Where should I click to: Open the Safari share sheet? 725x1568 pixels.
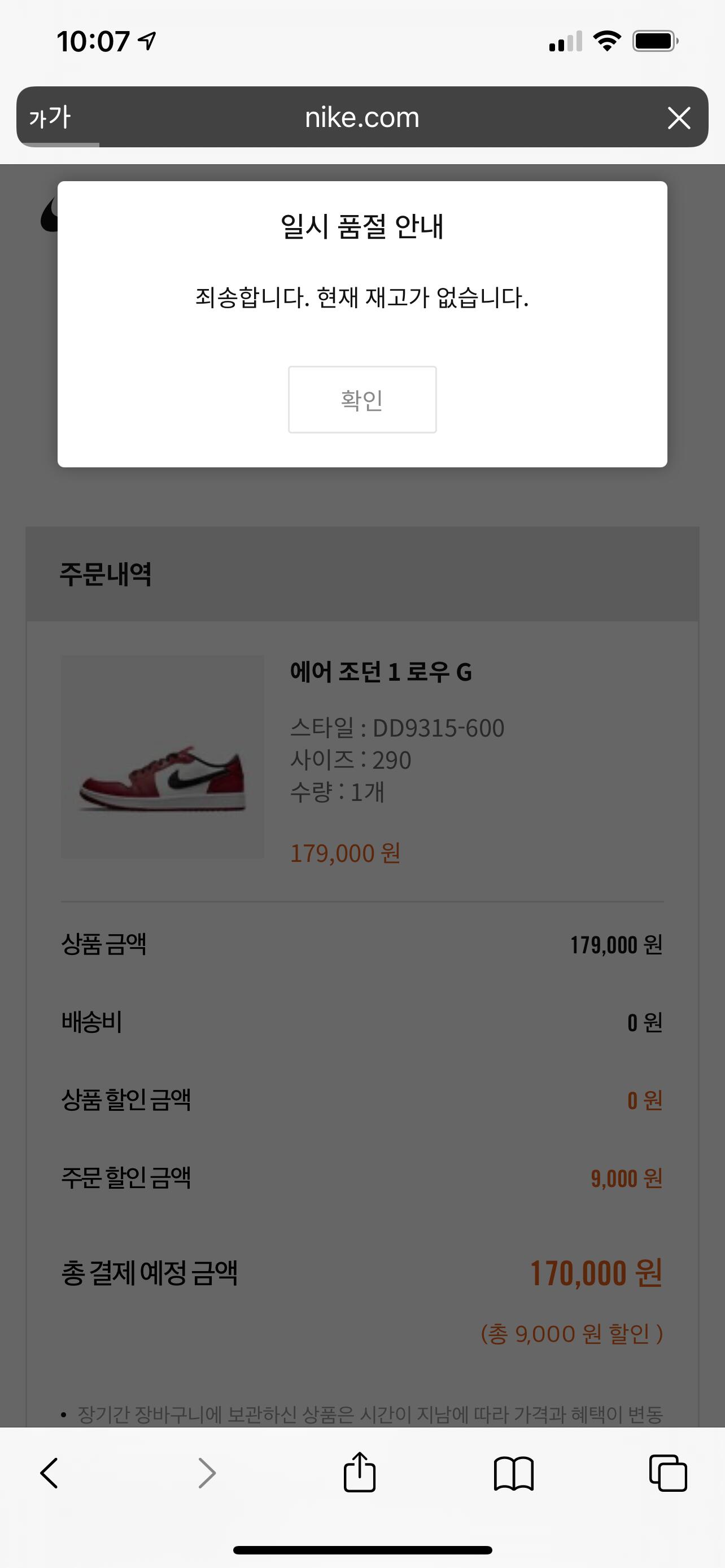359,1473
